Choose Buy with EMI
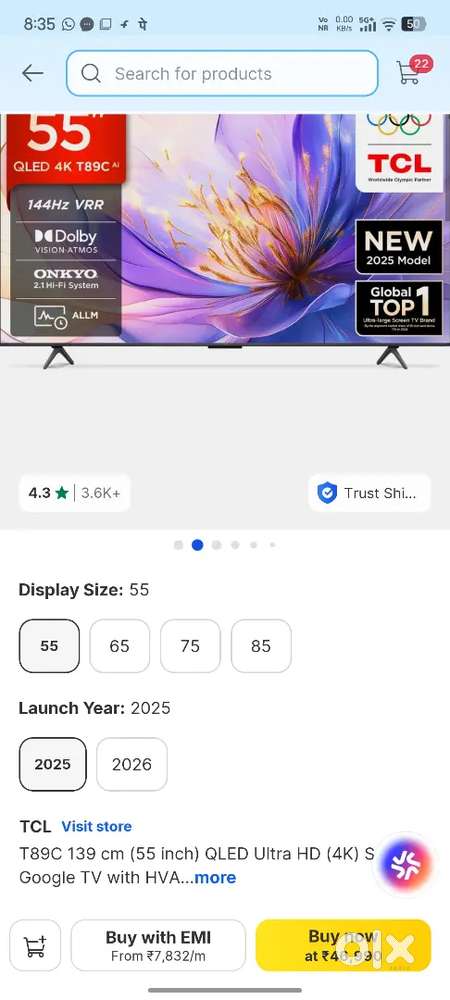450x1000 pixels. click(x=158, y=945)
